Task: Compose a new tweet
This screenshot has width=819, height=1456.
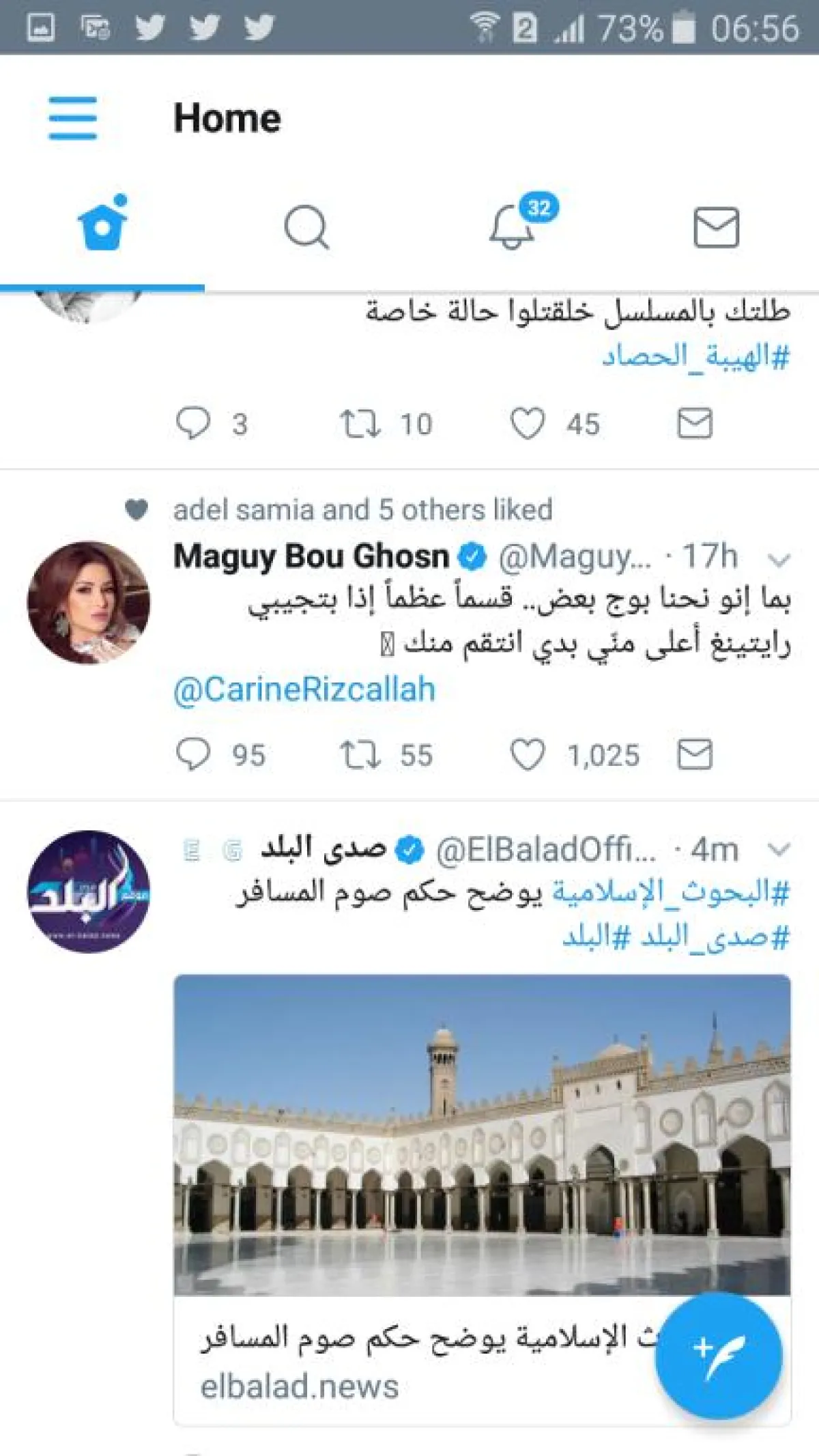Action: click(718, 1355)
